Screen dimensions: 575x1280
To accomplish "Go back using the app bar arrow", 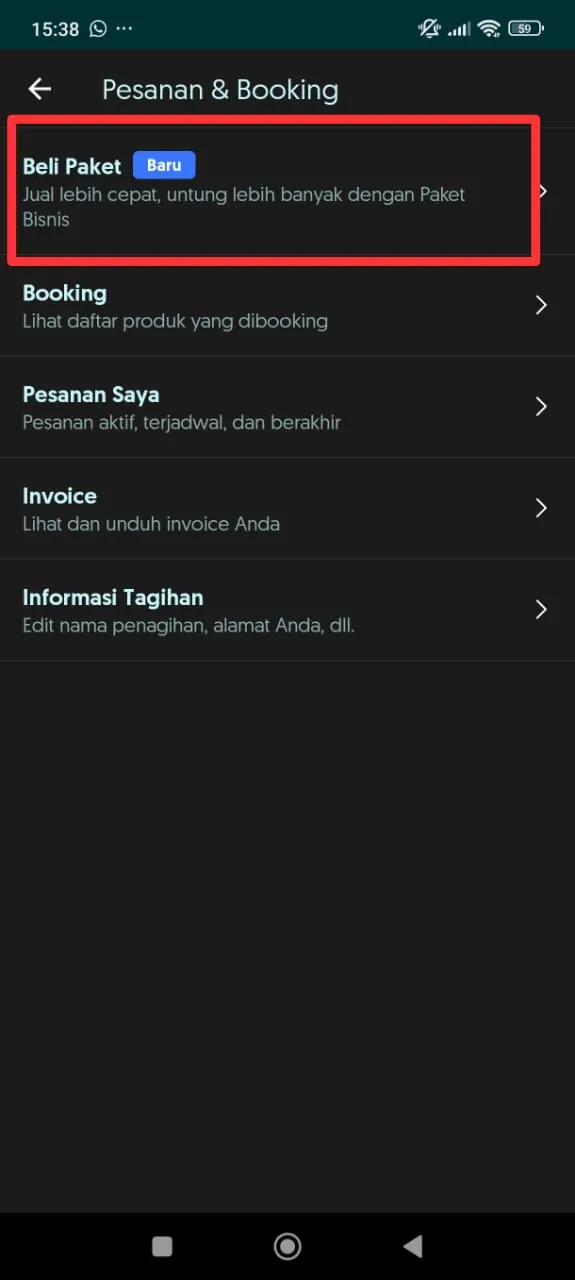I will click(x=40, y=89).
